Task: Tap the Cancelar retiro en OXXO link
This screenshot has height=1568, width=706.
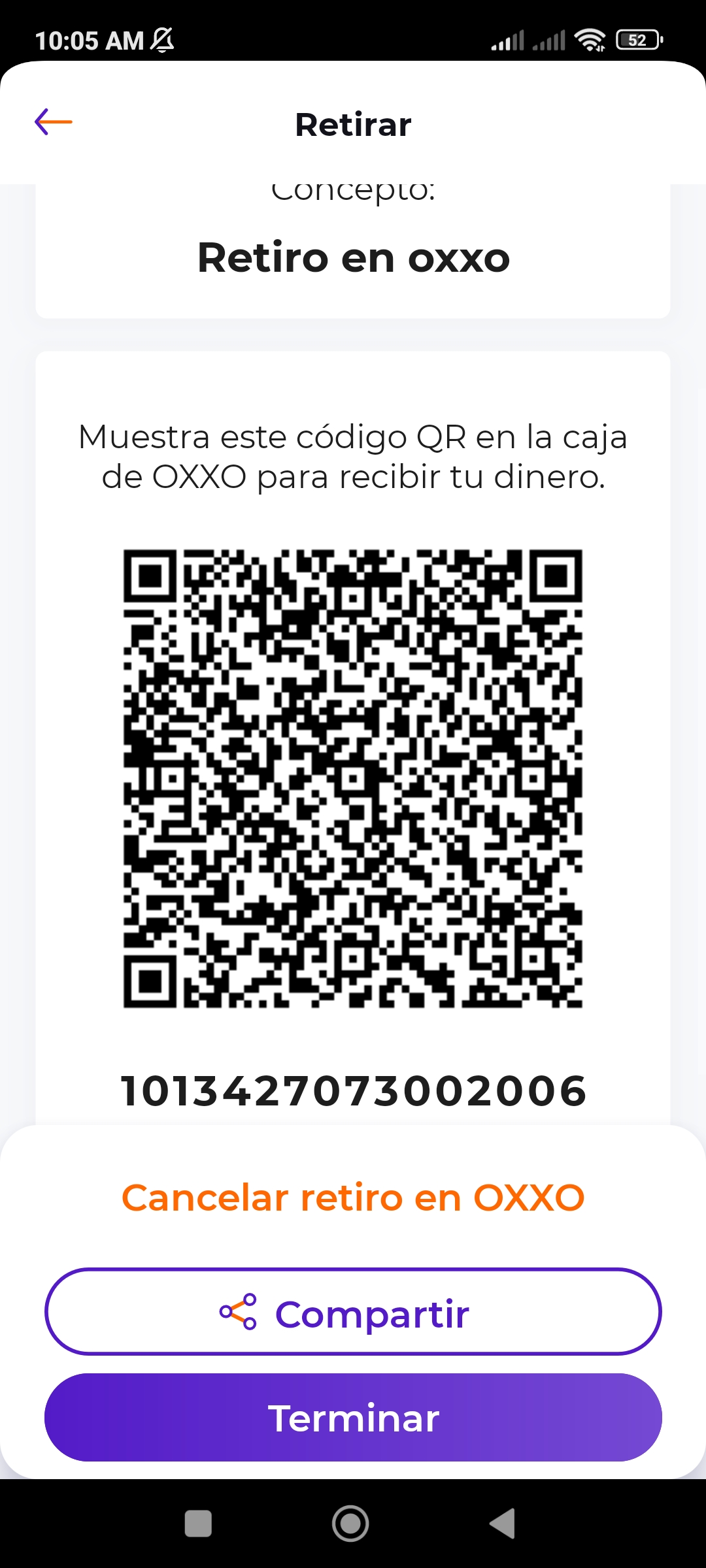Action: [x=353, y=1197]
